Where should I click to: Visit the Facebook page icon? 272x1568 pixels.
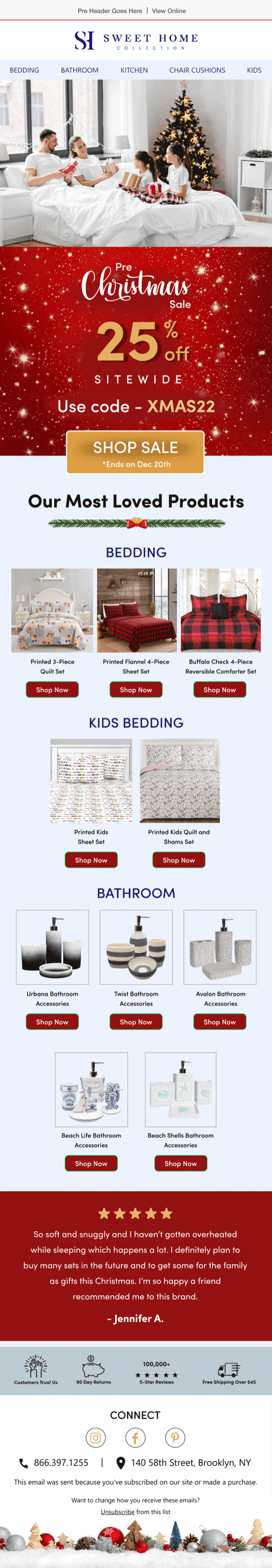click(135, 1438)
